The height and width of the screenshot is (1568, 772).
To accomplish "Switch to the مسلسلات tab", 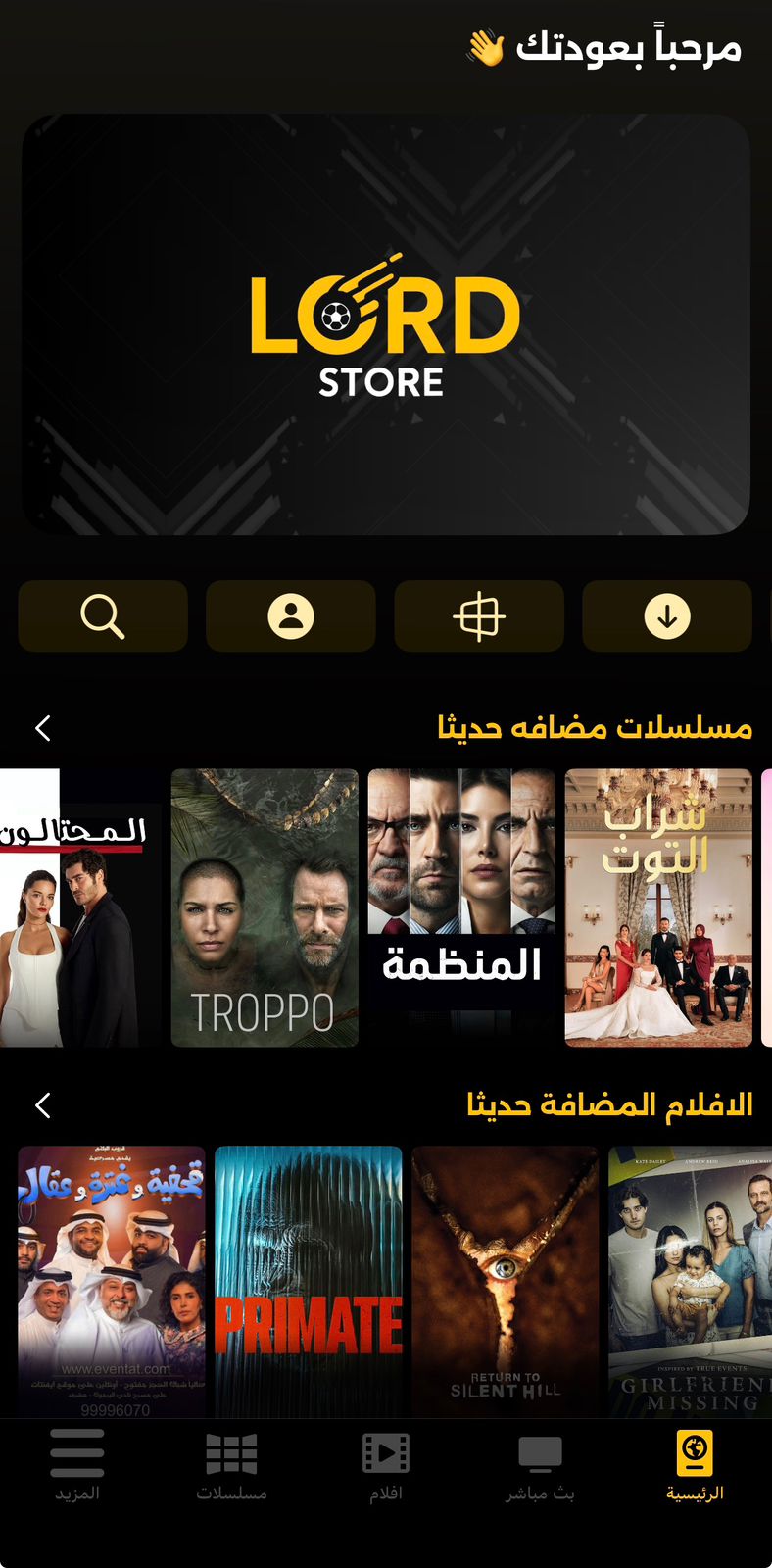I will 231,1465.
